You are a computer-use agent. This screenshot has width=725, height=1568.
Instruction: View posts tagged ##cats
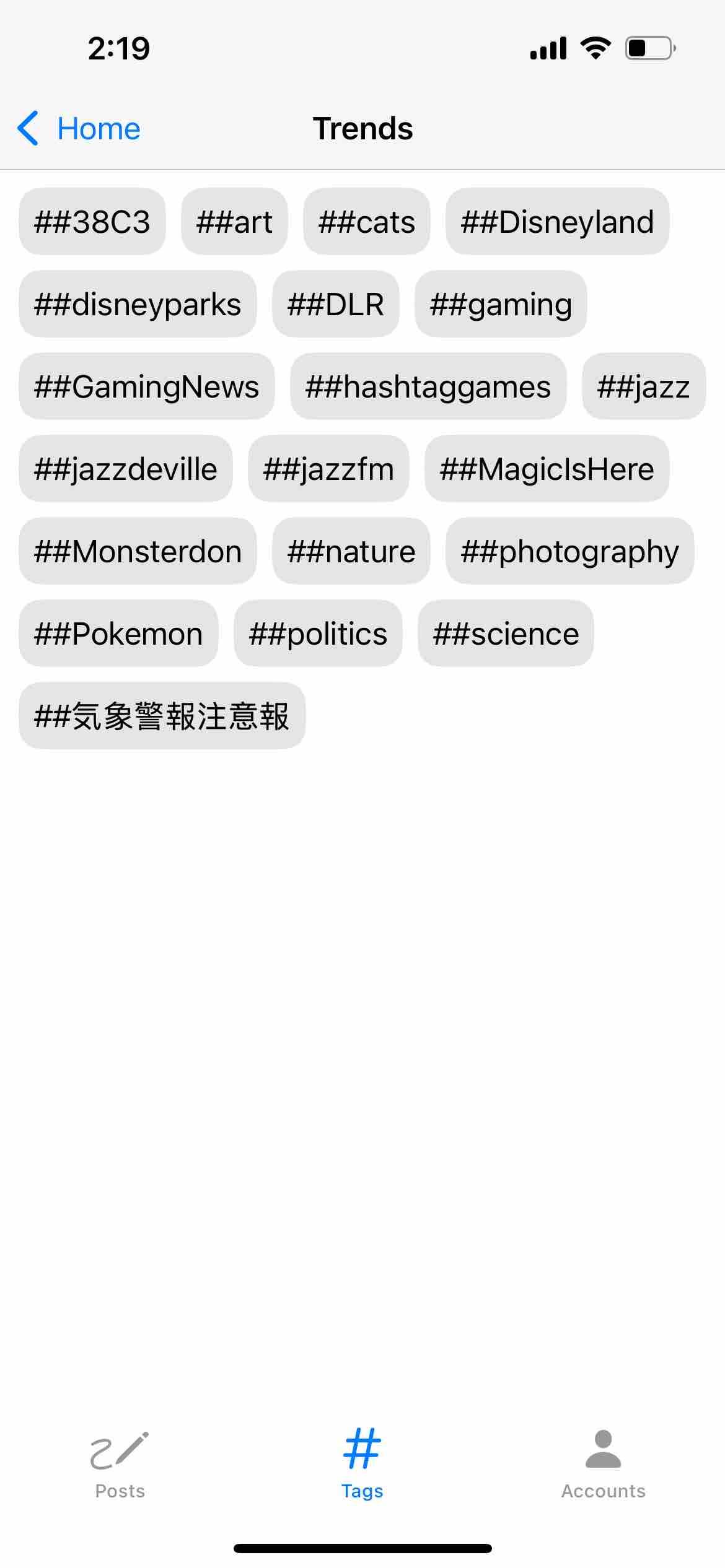367,222
